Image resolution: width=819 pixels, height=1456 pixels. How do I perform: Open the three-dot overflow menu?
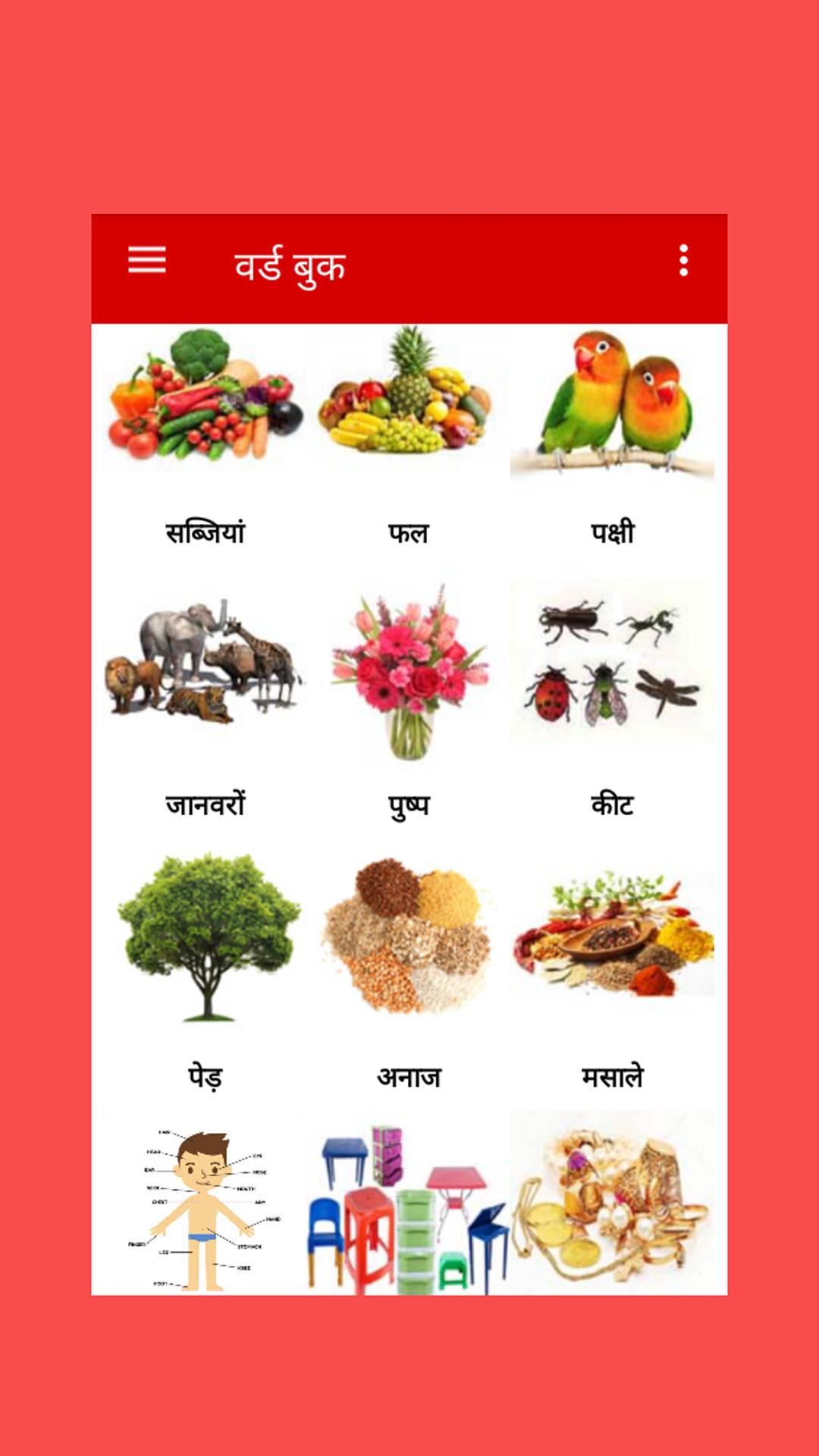coord(683,260)
